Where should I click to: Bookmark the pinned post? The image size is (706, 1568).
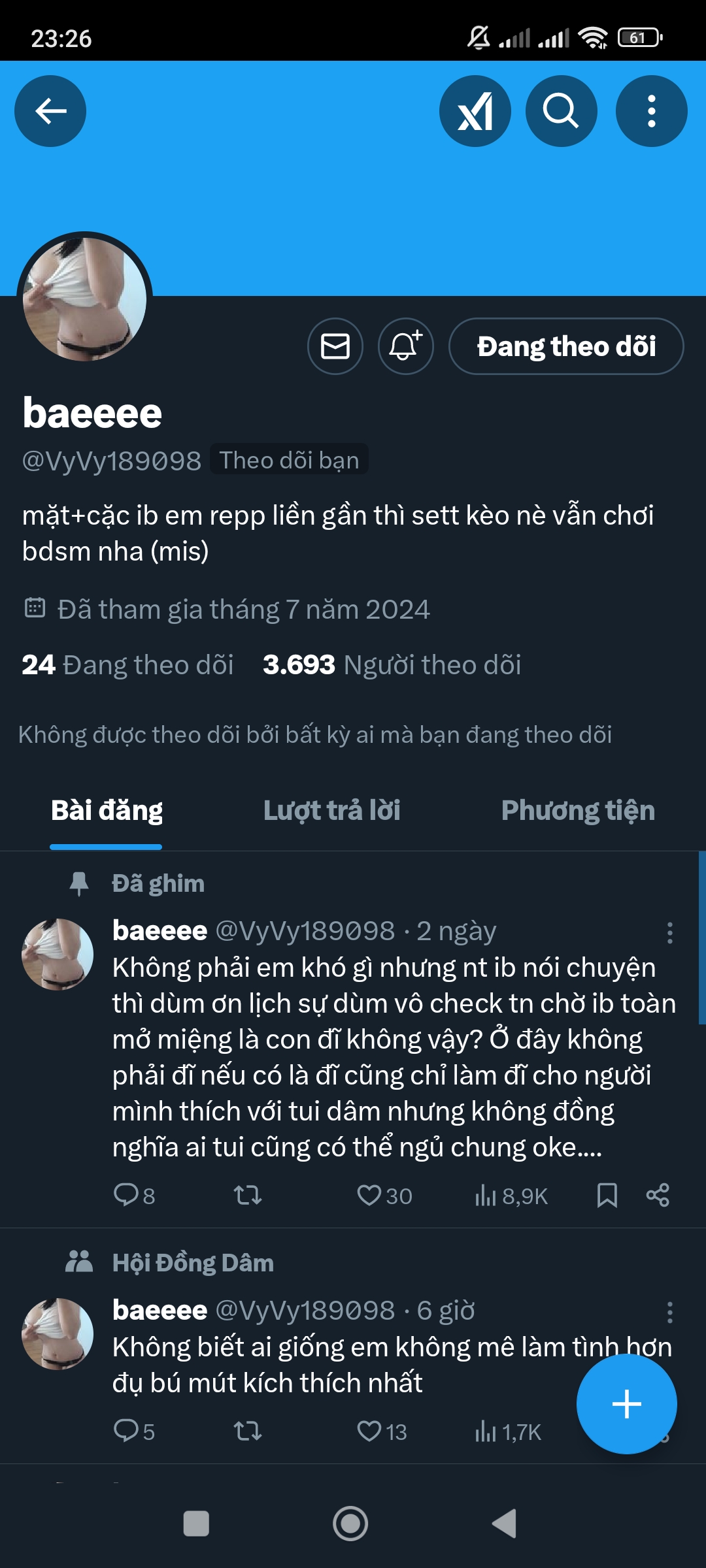(x=607, y=1196)
